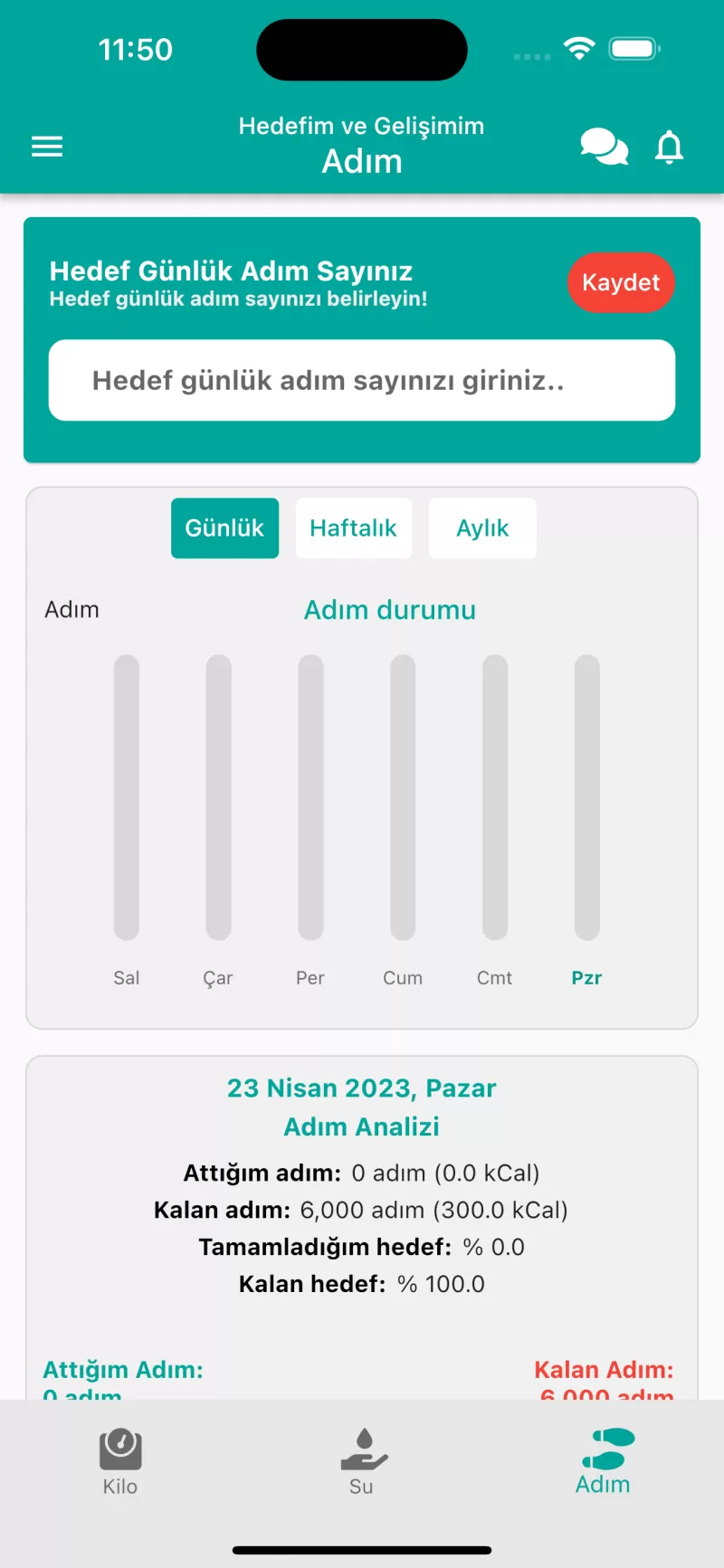The height and width of the screenshot is (1568, 724).
Task: Go to the Kilo tab
Action: click(x=120, y=1462)
